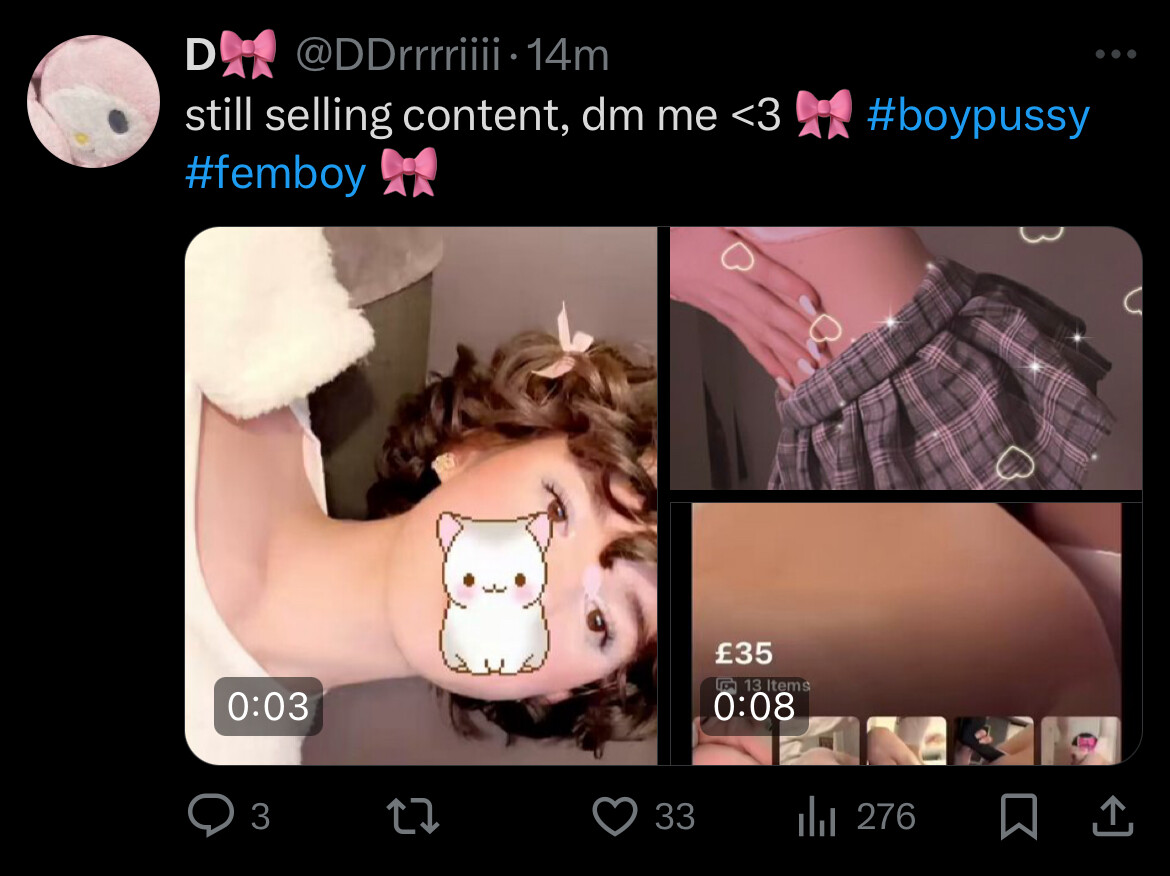This screenshot has height=876, width=1170.
Task: Open the #femboy hashtag link
Action: 276,173
